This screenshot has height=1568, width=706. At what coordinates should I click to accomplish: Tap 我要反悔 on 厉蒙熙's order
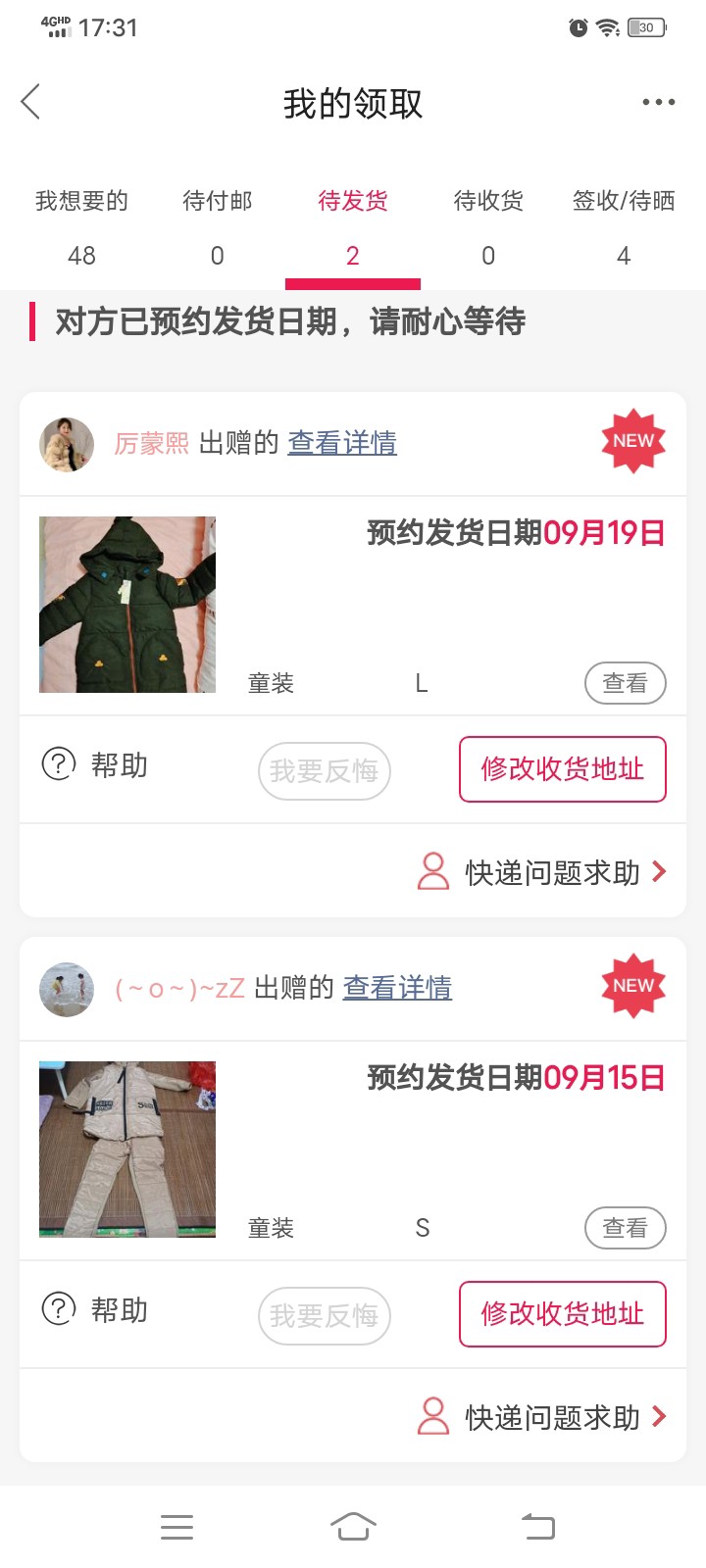pyautogui.click(x=325, y=771)
